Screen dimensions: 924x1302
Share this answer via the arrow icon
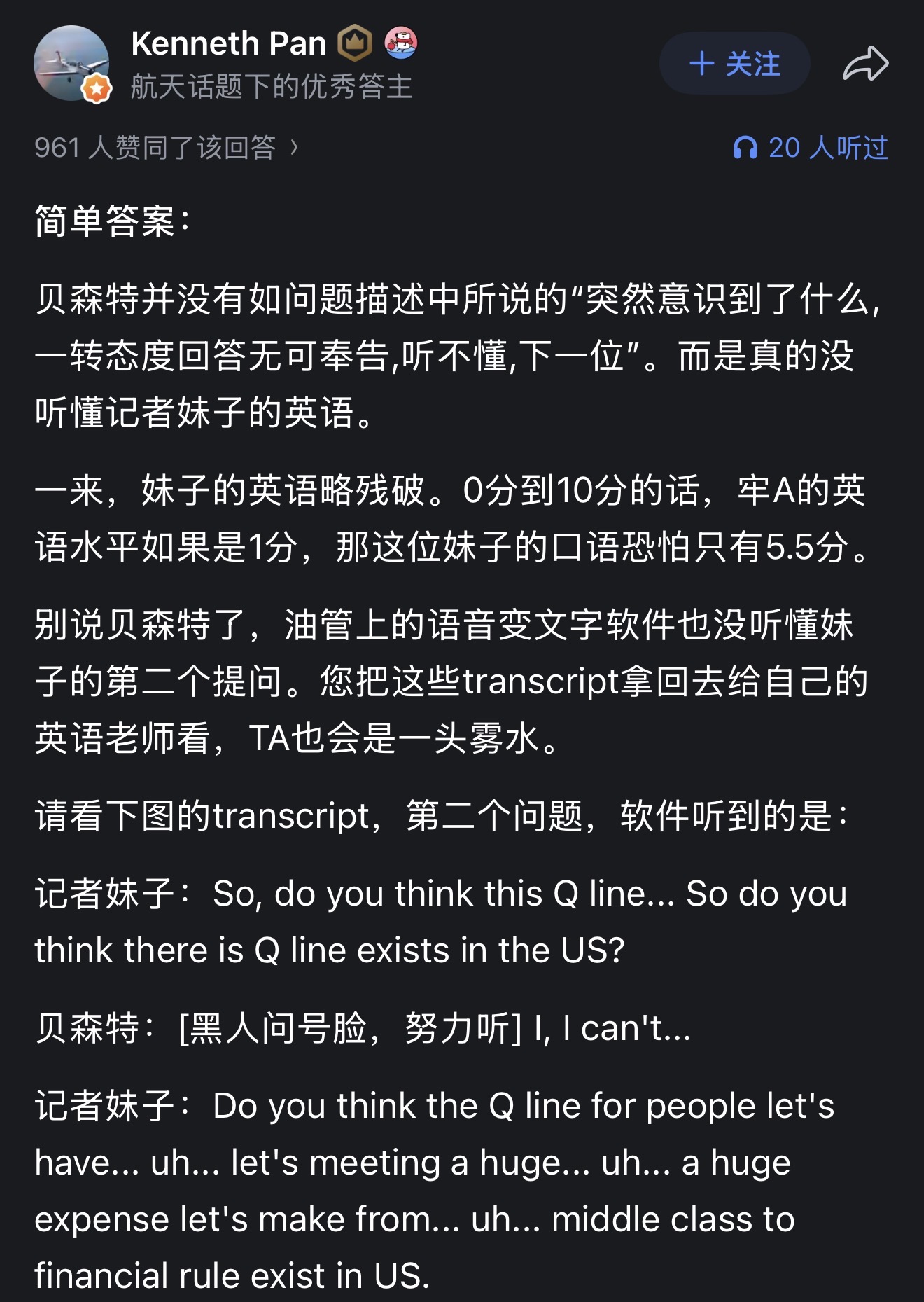(x=865, y=64)
